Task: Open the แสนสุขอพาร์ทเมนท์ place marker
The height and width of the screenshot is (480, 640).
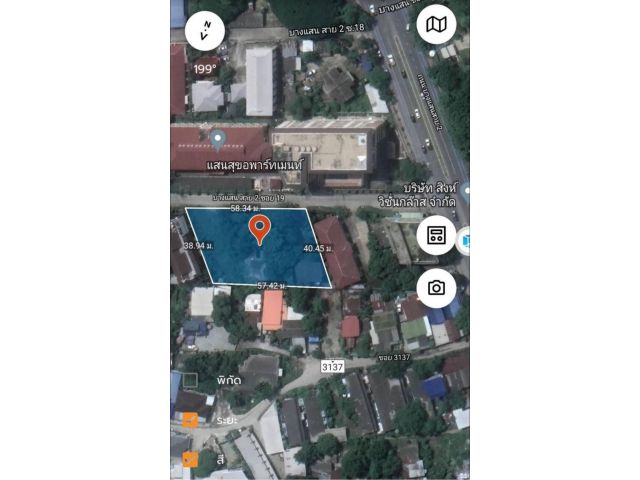Action: [217, 139]
